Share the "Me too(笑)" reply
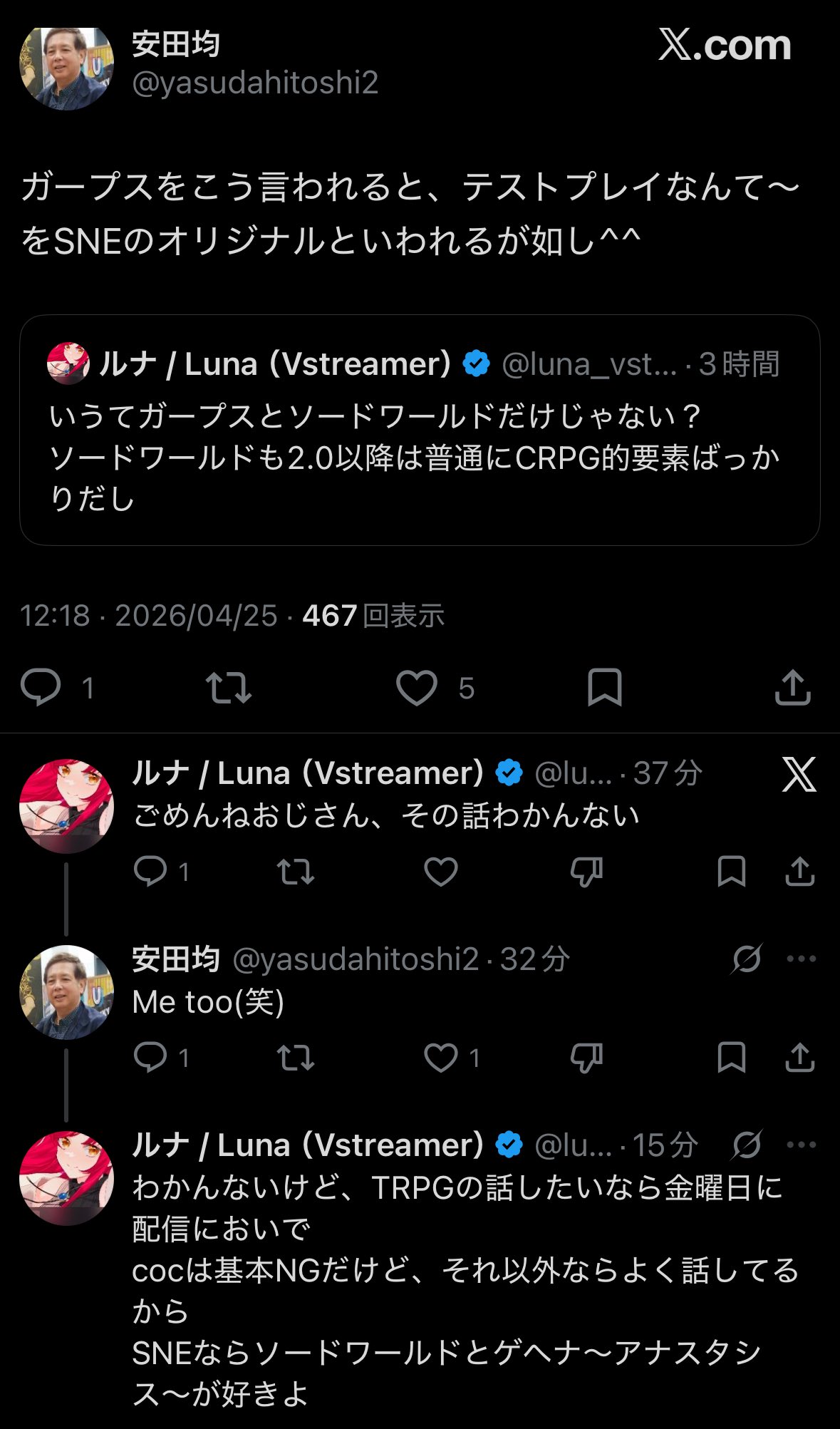The image size is (840, 1429). (x=799, y=1058)
